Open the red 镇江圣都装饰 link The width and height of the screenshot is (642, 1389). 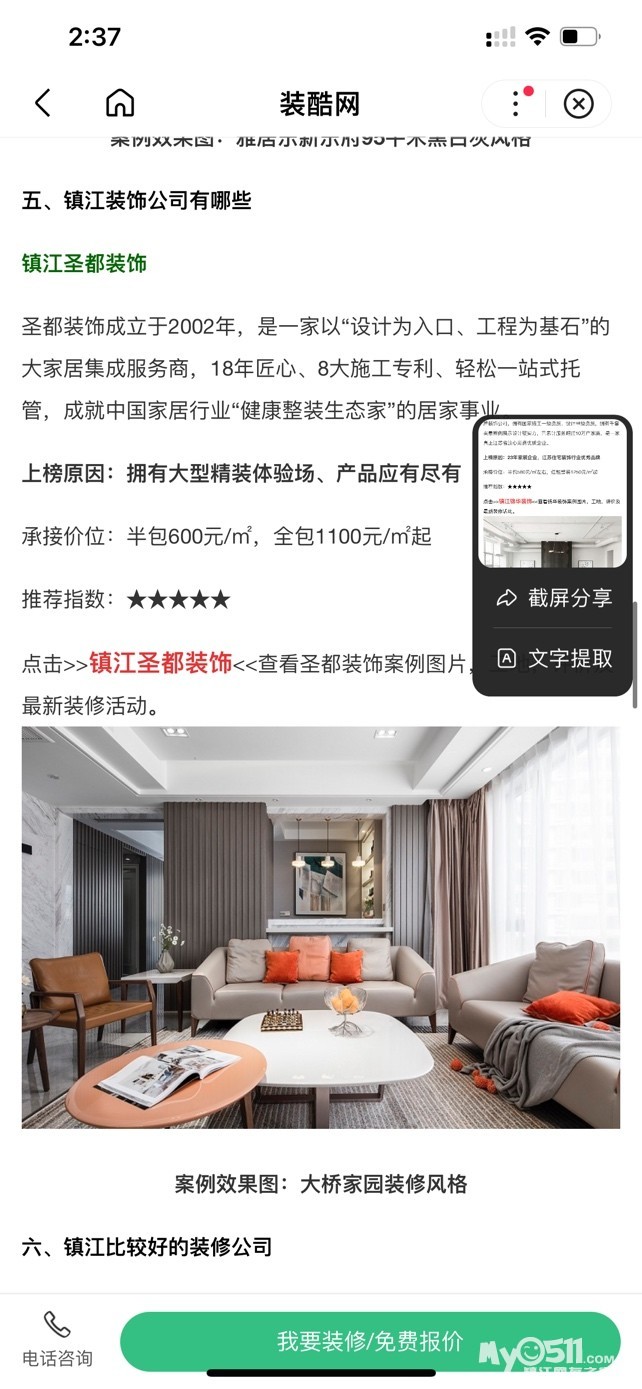coord(160,662)
